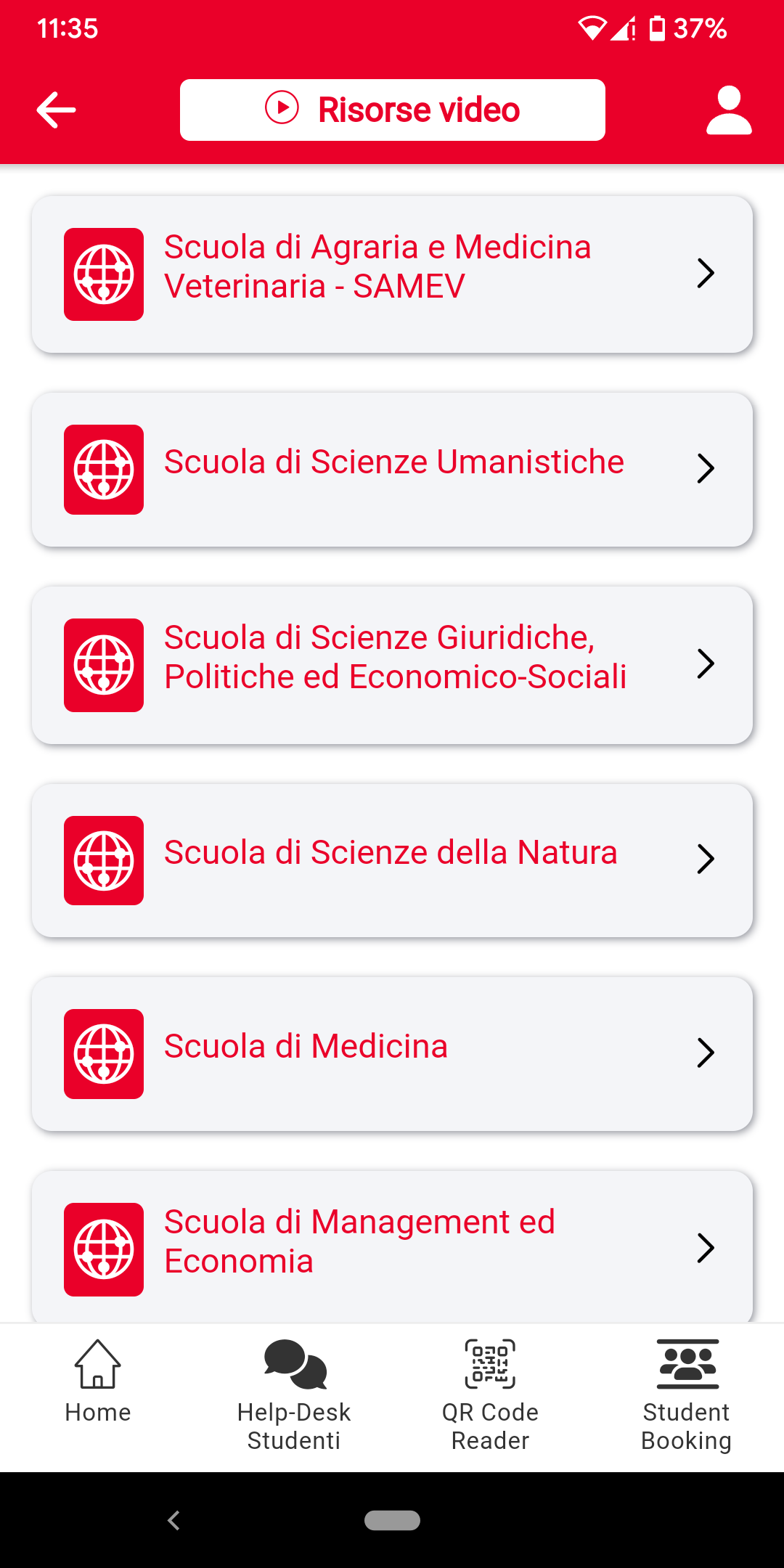Select Scuola di Management ed Economia

(392, 1247)
